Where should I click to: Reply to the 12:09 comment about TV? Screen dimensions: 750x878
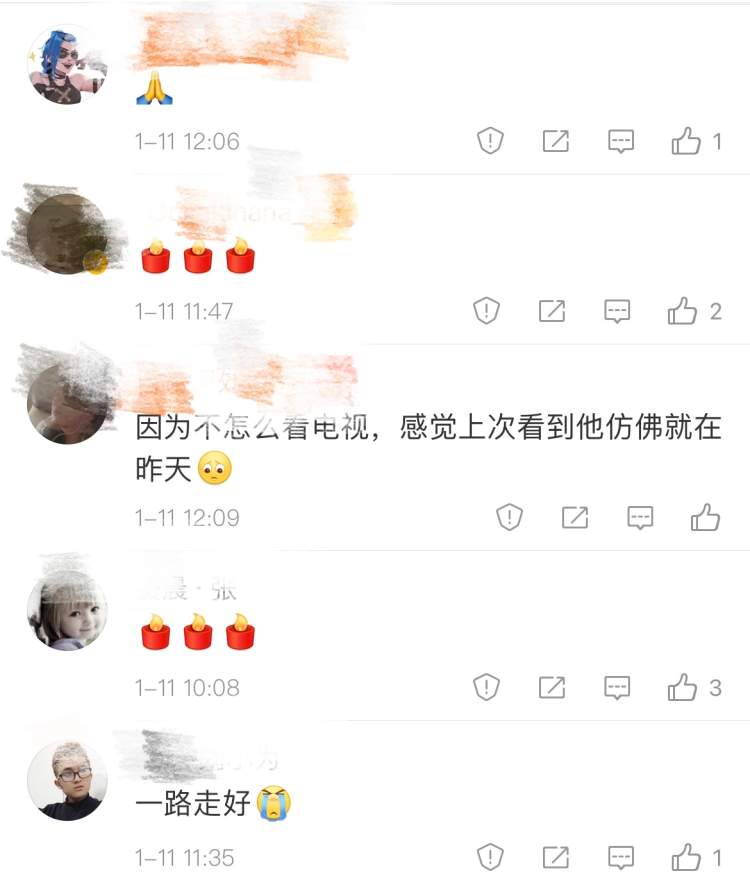(640, 517)
